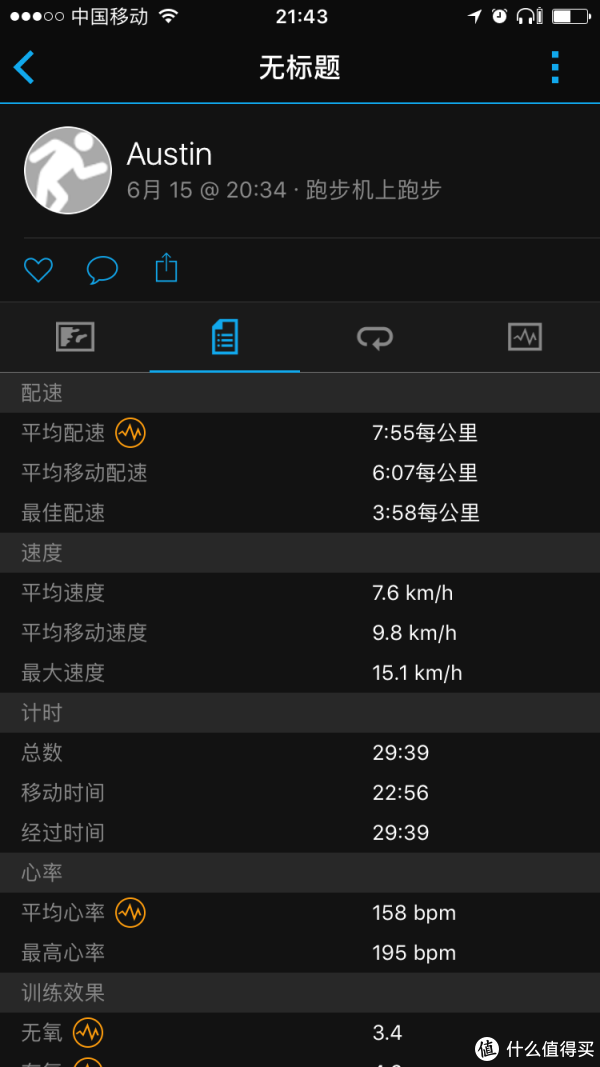Tap the info badge beside 平均心率
This screenshot has height=1067, width=600.
click(x=130, y=913)
